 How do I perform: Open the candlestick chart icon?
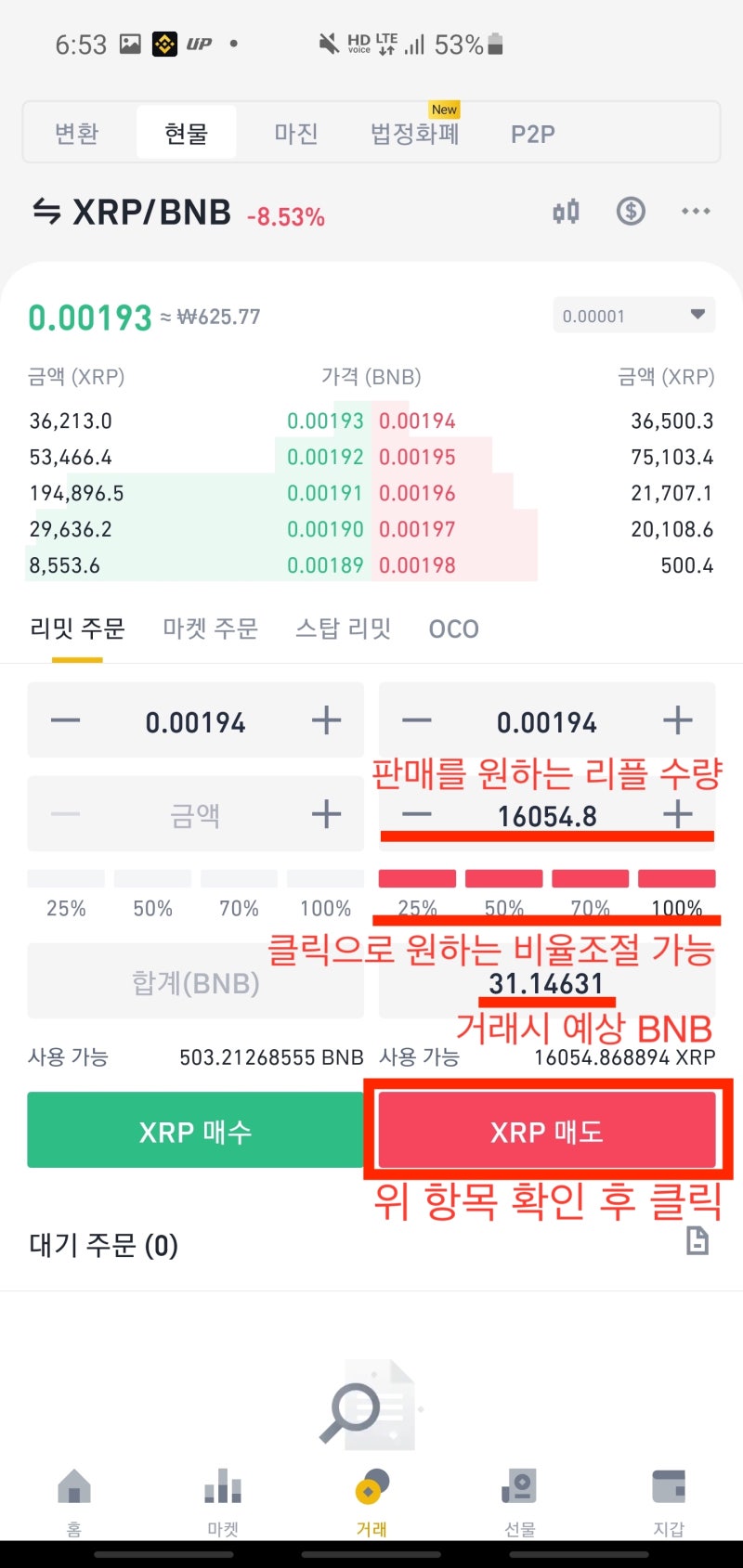(x=567, y=211)
